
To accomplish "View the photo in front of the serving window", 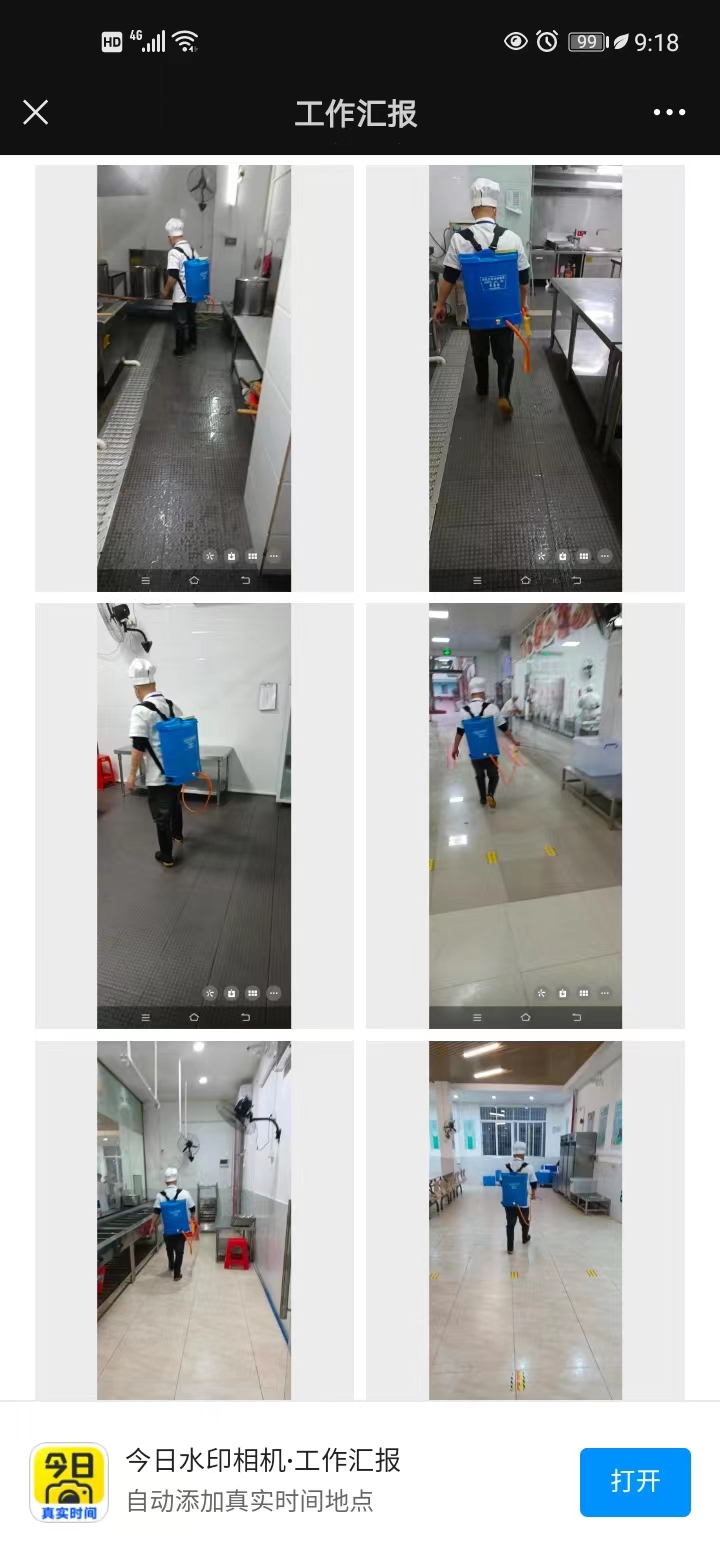I will (525, 815).
